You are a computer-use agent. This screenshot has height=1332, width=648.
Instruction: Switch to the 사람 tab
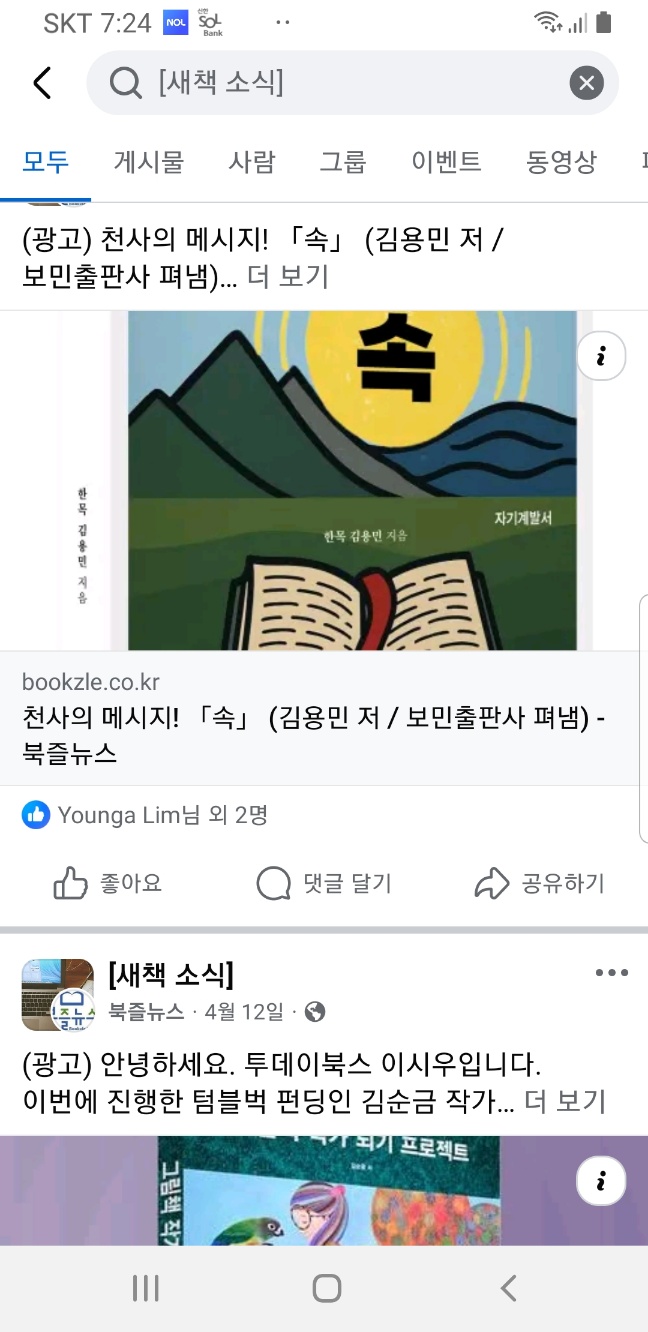click(x=251, y=161)
